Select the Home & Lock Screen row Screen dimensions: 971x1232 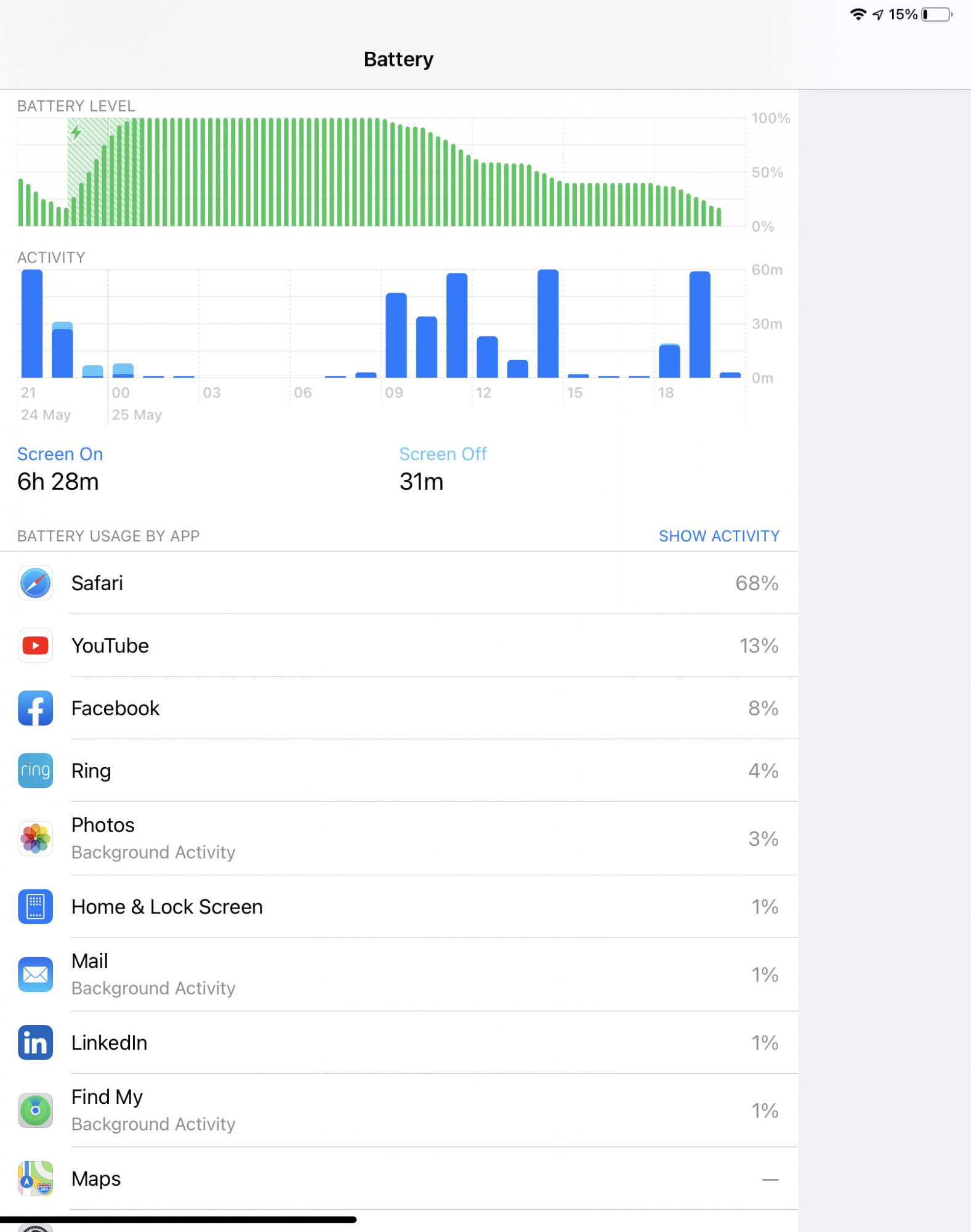pyautogui.click(x=399, y=907)
